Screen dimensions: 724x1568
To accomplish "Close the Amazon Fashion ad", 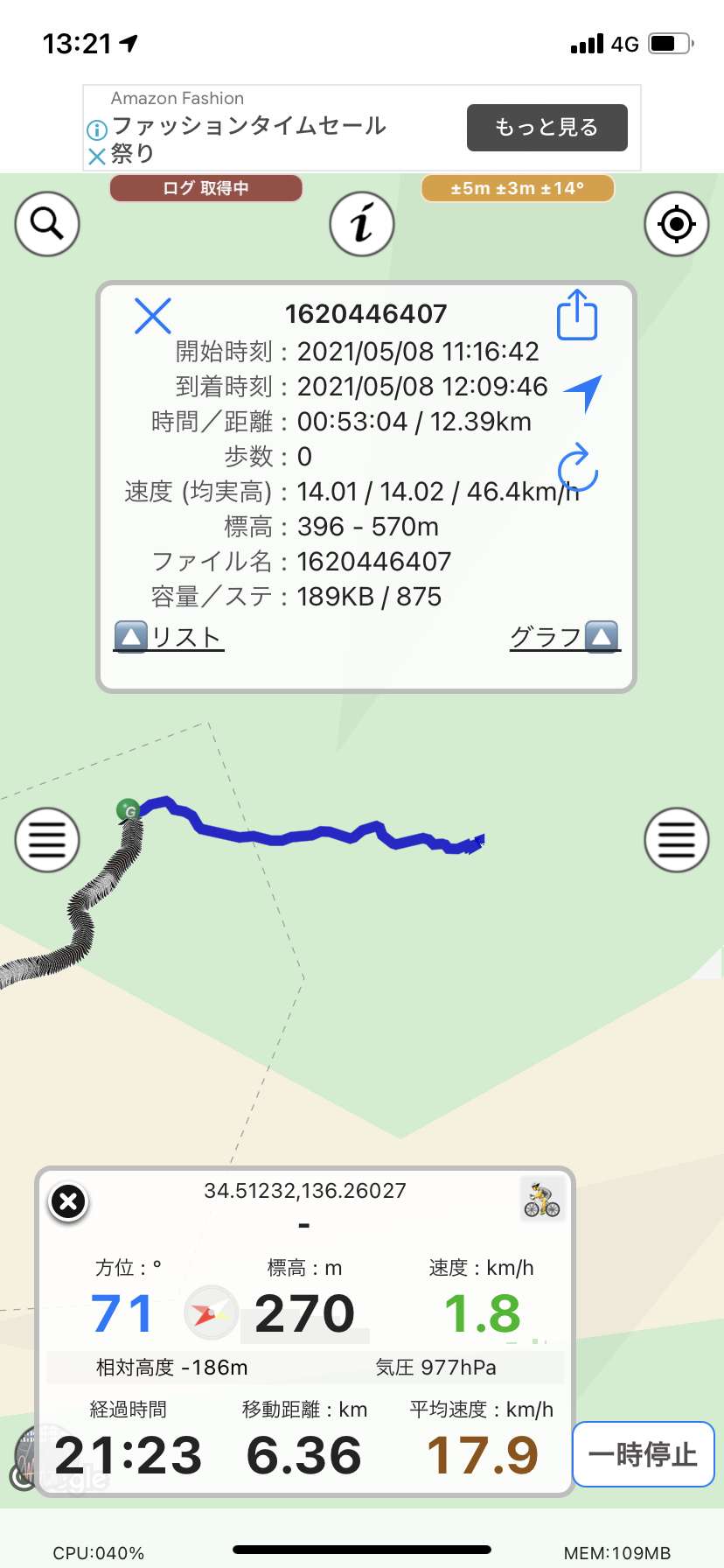I will (x=96, y=157).
